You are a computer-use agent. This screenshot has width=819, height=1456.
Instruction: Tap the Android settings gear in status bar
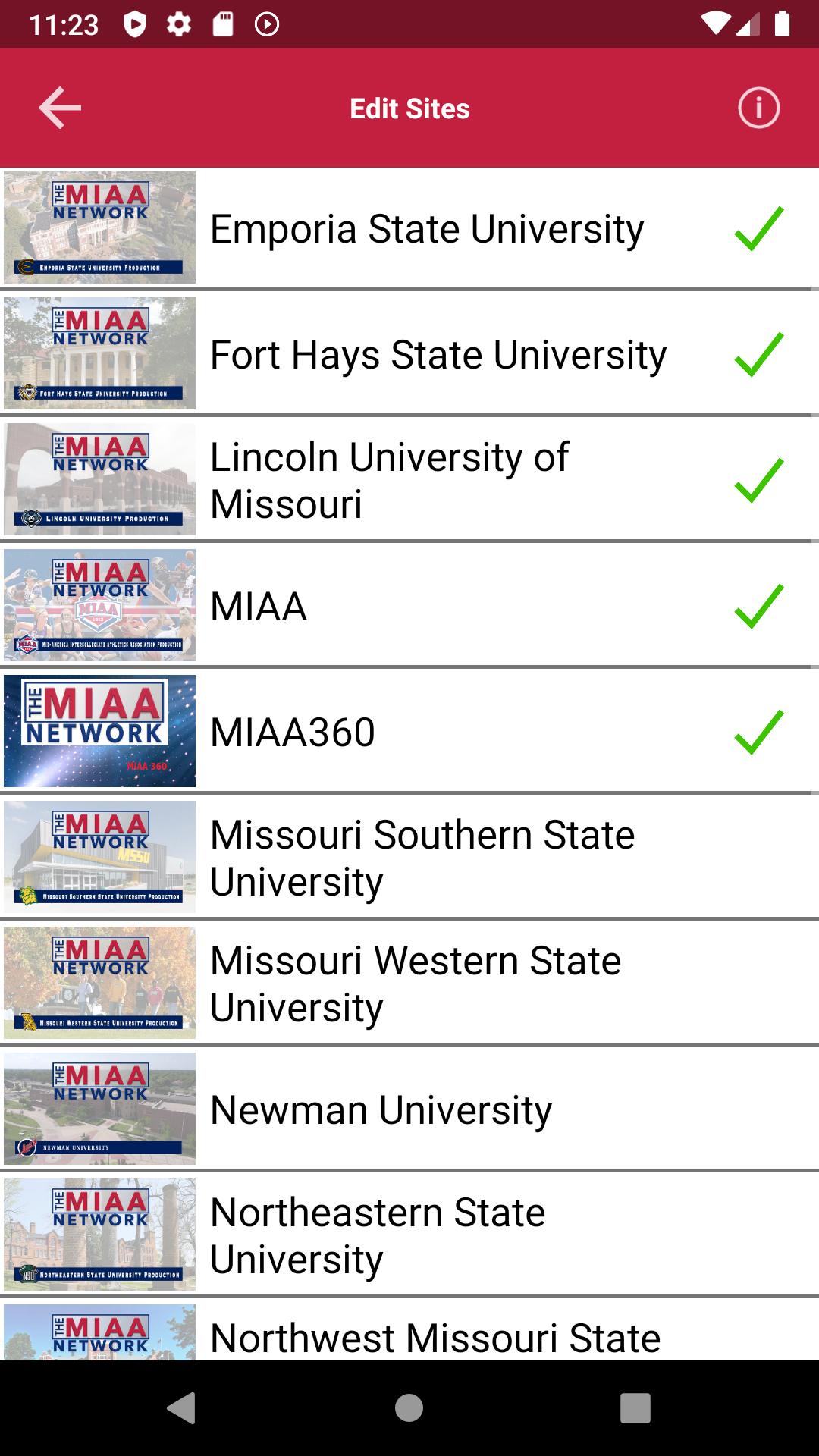(179, 24)
